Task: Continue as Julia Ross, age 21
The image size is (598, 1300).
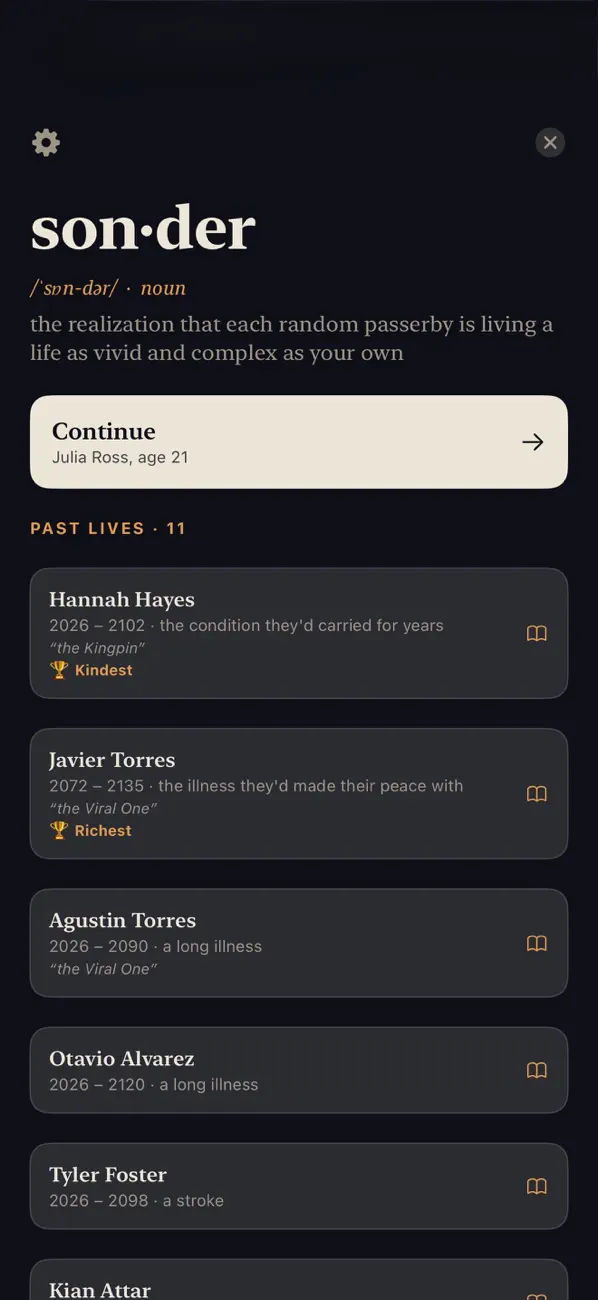Action: [299, 442]
